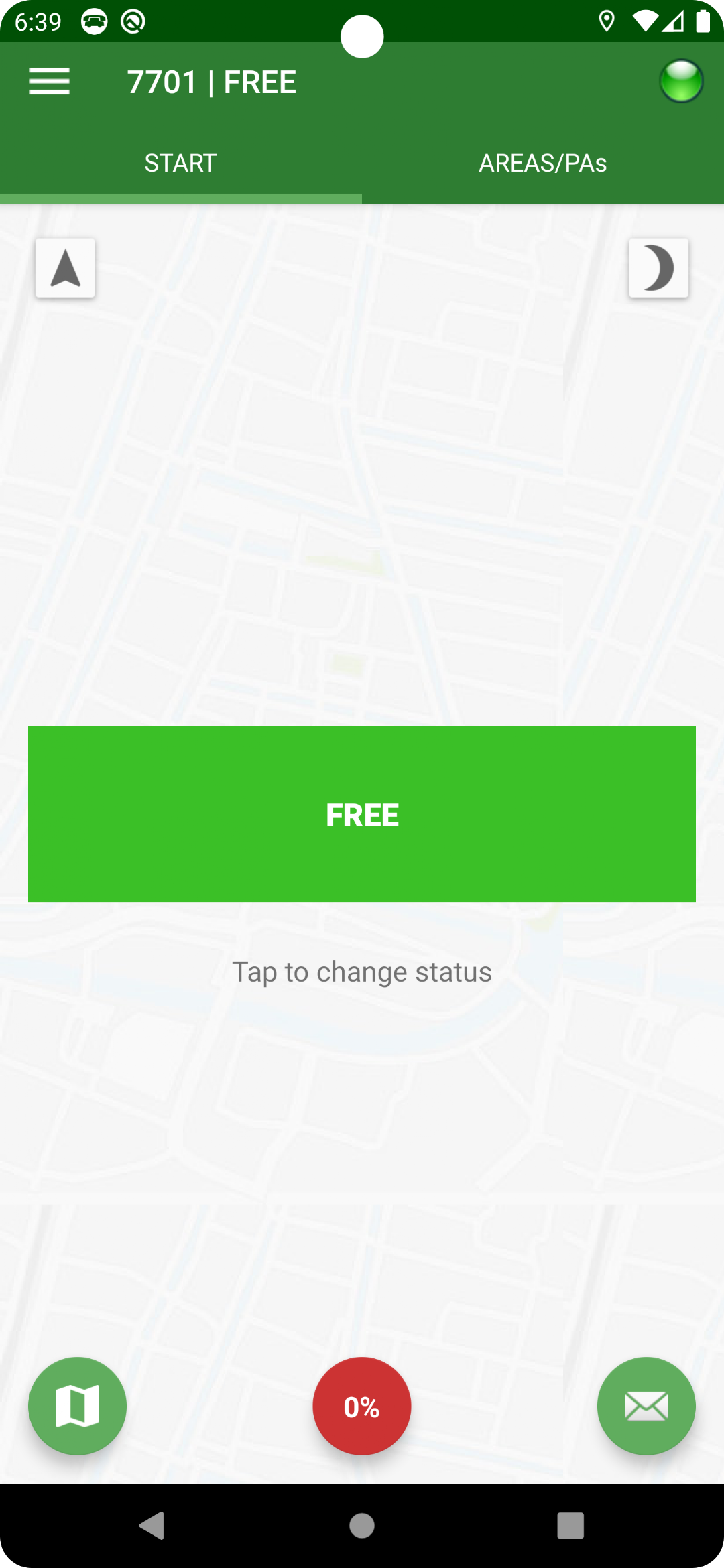Tap the FREE button to change status
This screenshot has height=1568, width=724.
tap(362, 814)
